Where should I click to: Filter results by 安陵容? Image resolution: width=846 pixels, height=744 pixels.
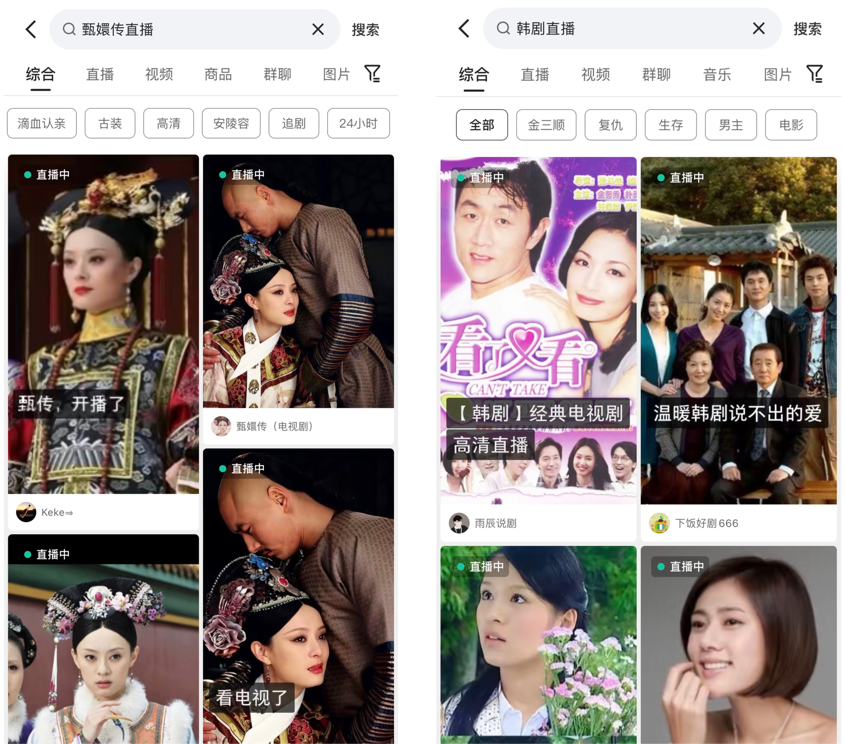[231, 124]
